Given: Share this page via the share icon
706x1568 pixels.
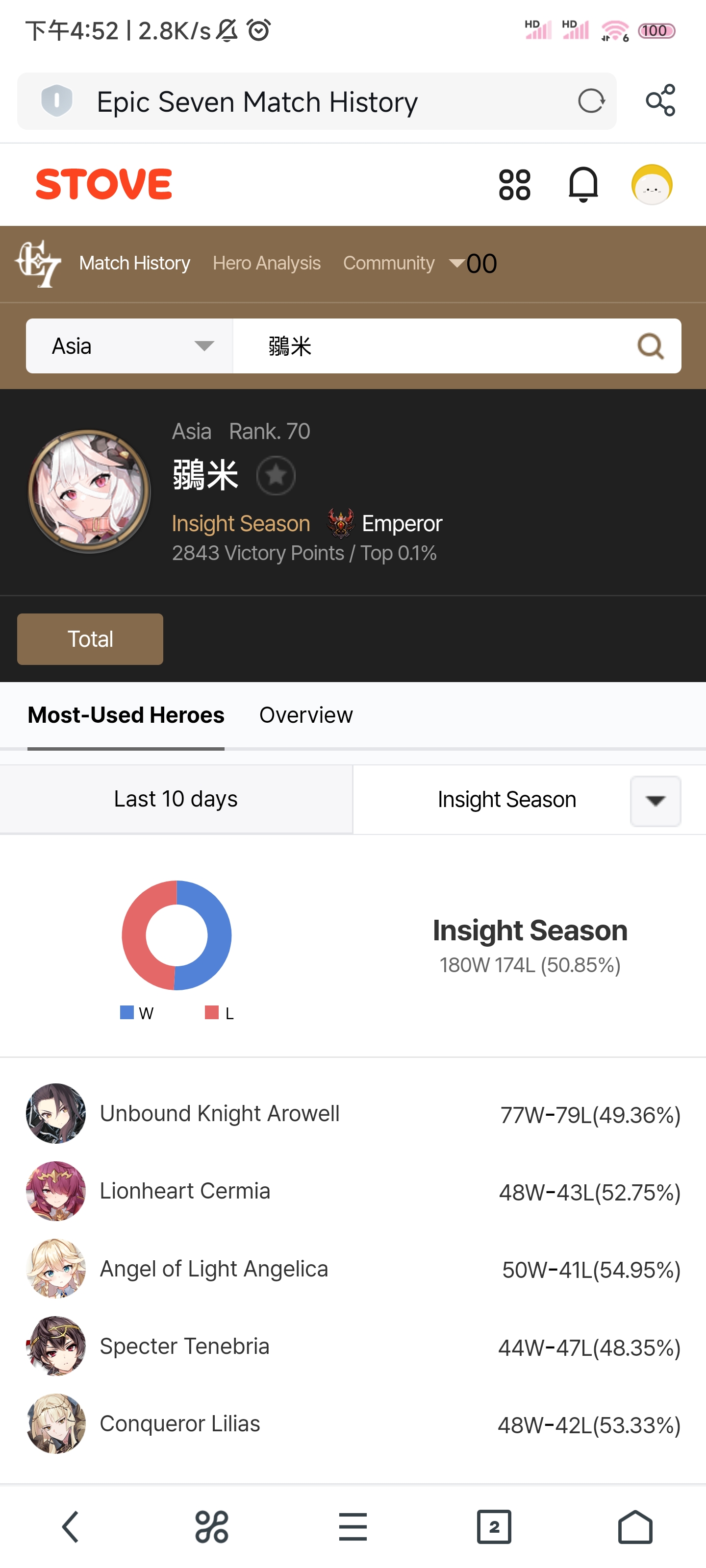Looking at the screenshot, I should click(x=660, y=100).
